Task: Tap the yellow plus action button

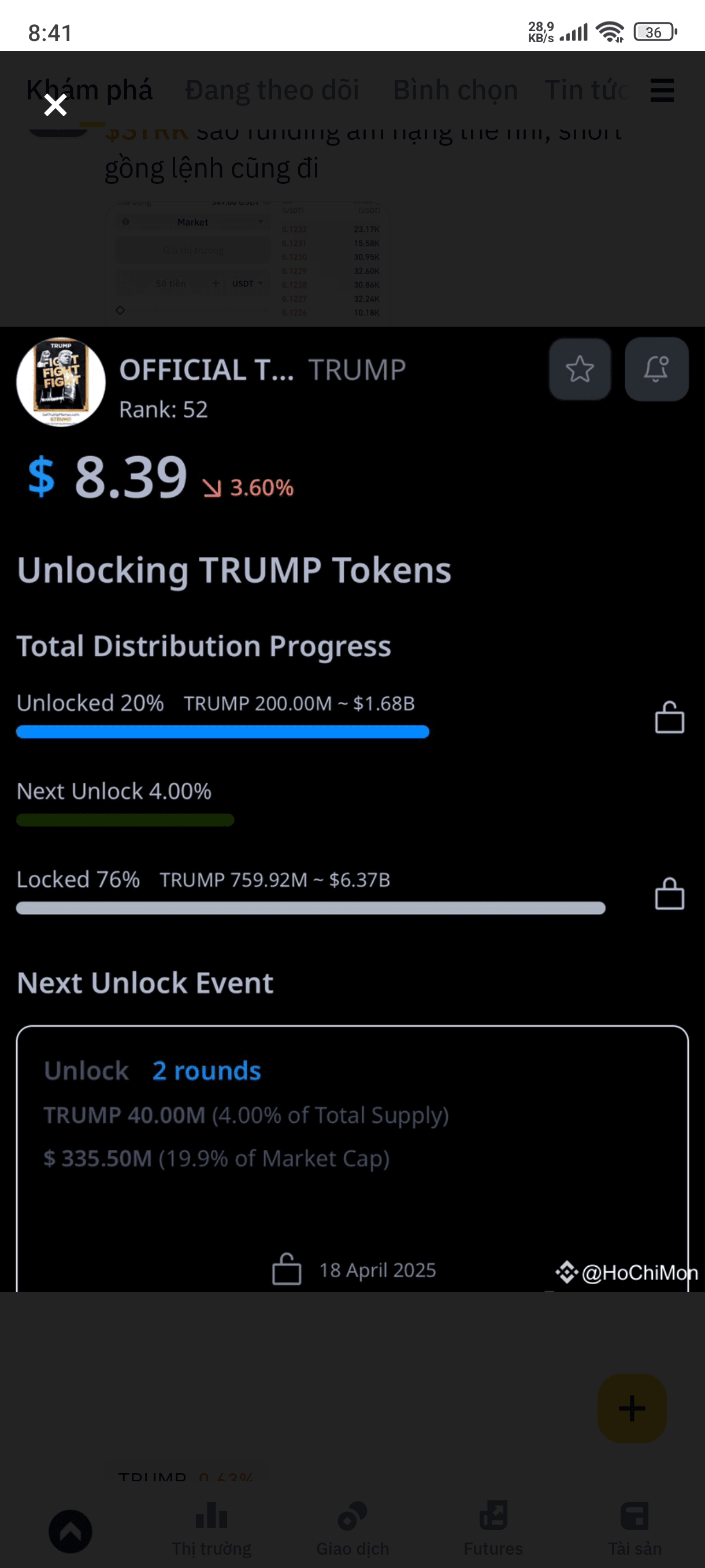Action: [632, 1407]
